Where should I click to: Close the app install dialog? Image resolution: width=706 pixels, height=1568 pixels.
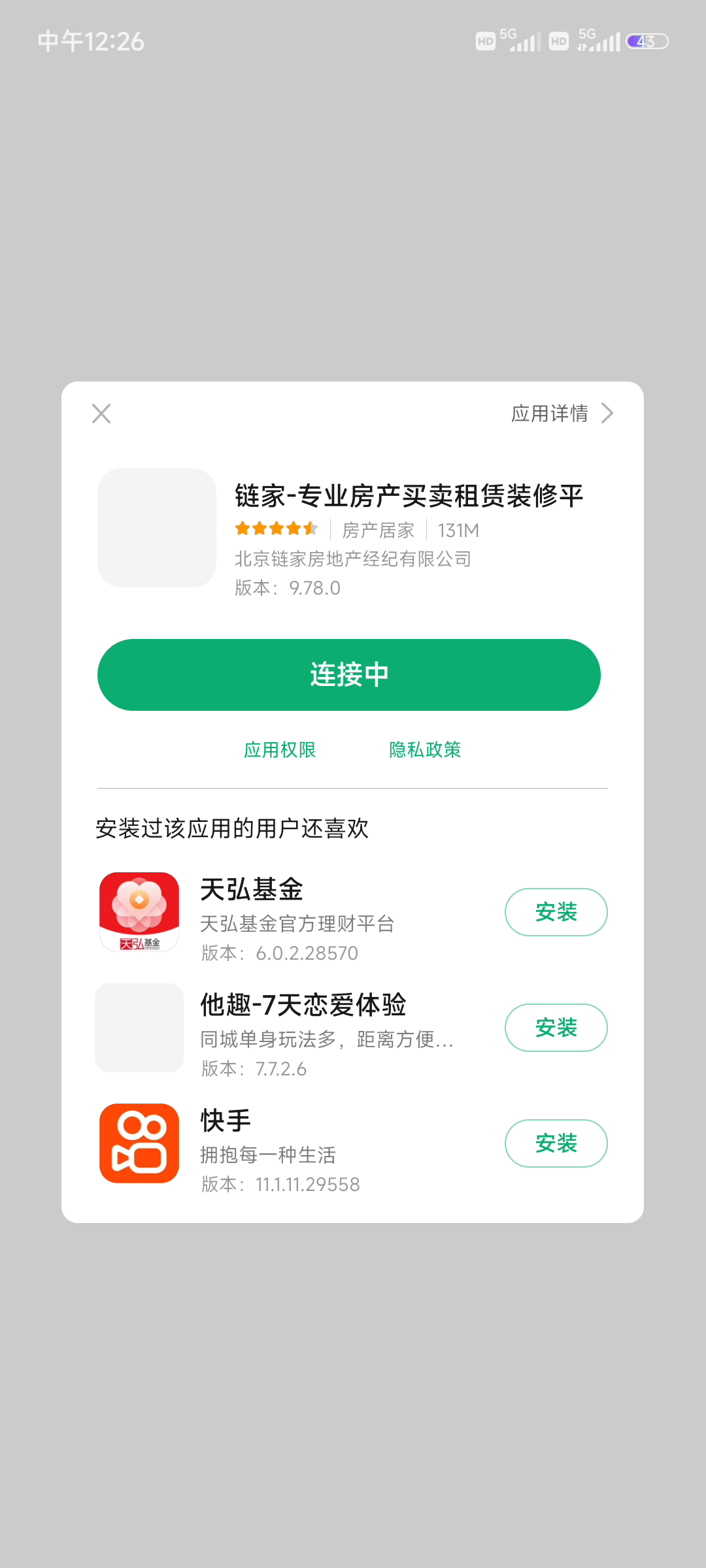pos(101,414)
